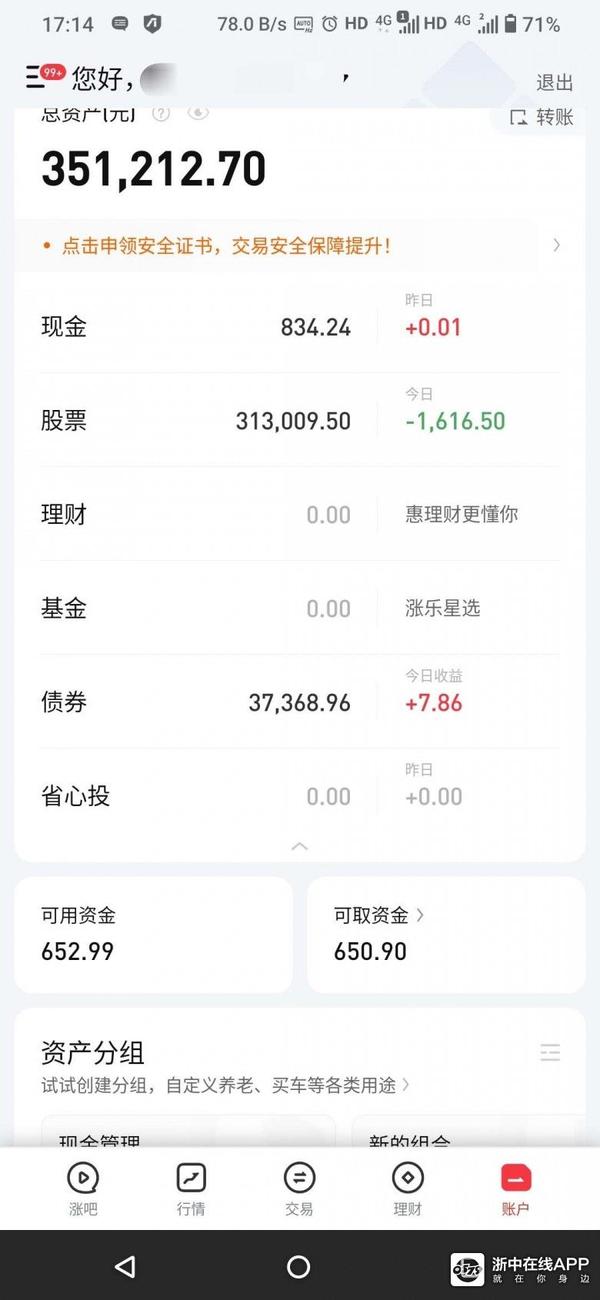600x1300 pixels.
Task: Tap the create asset group hint link
Action: 225,1084
